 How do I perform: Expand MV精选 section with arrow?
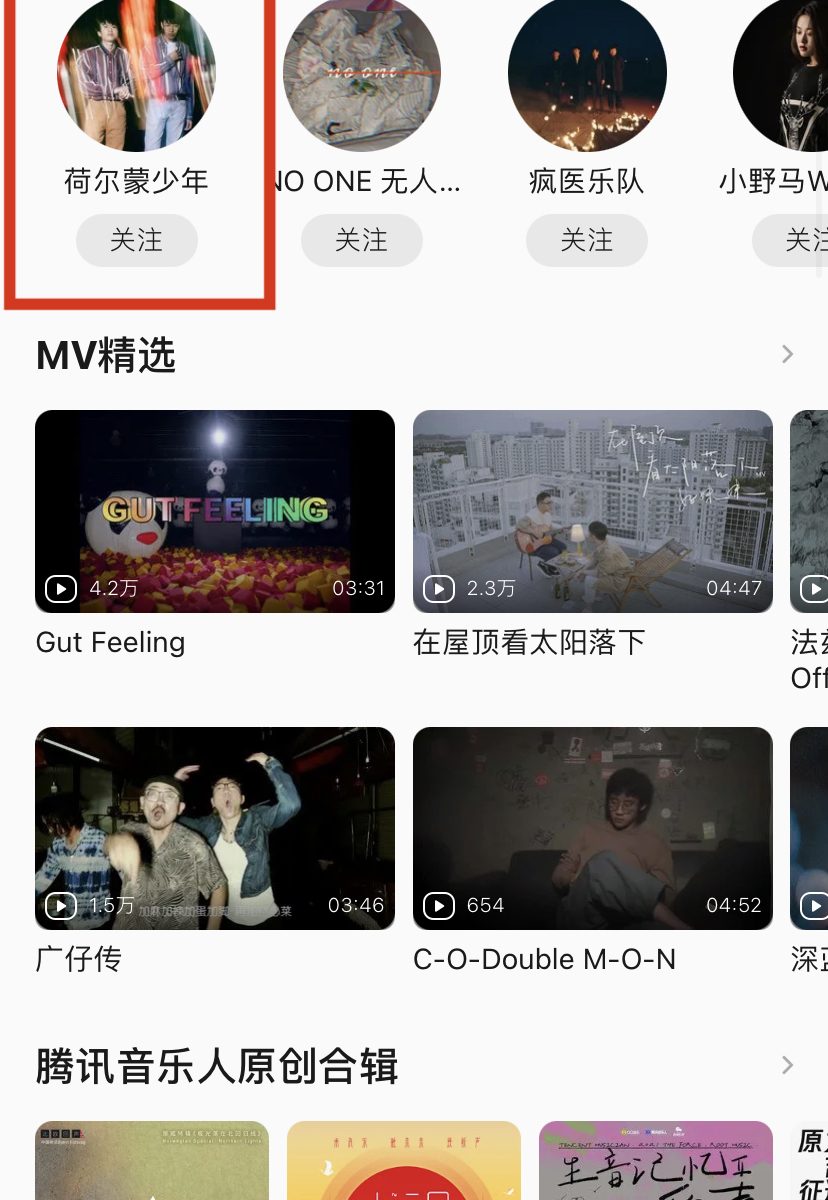pyautogui.click(x=787, y=354)
